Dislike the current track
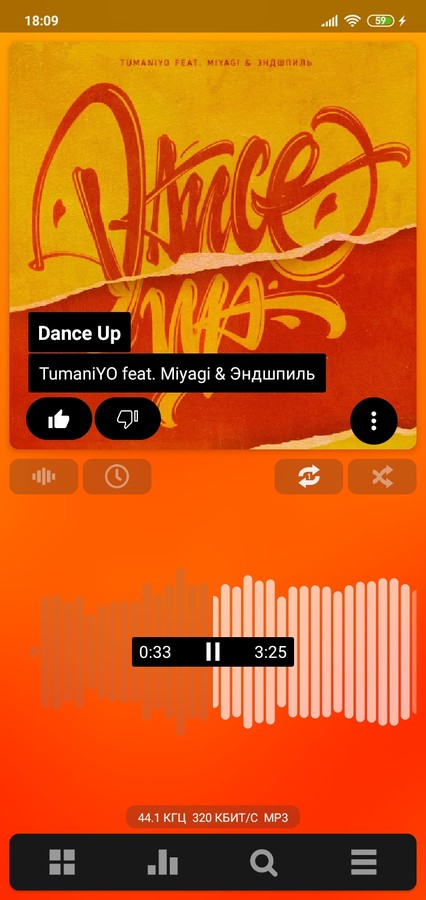The height and width of the screenshot is (900, 426). (127, 420)
